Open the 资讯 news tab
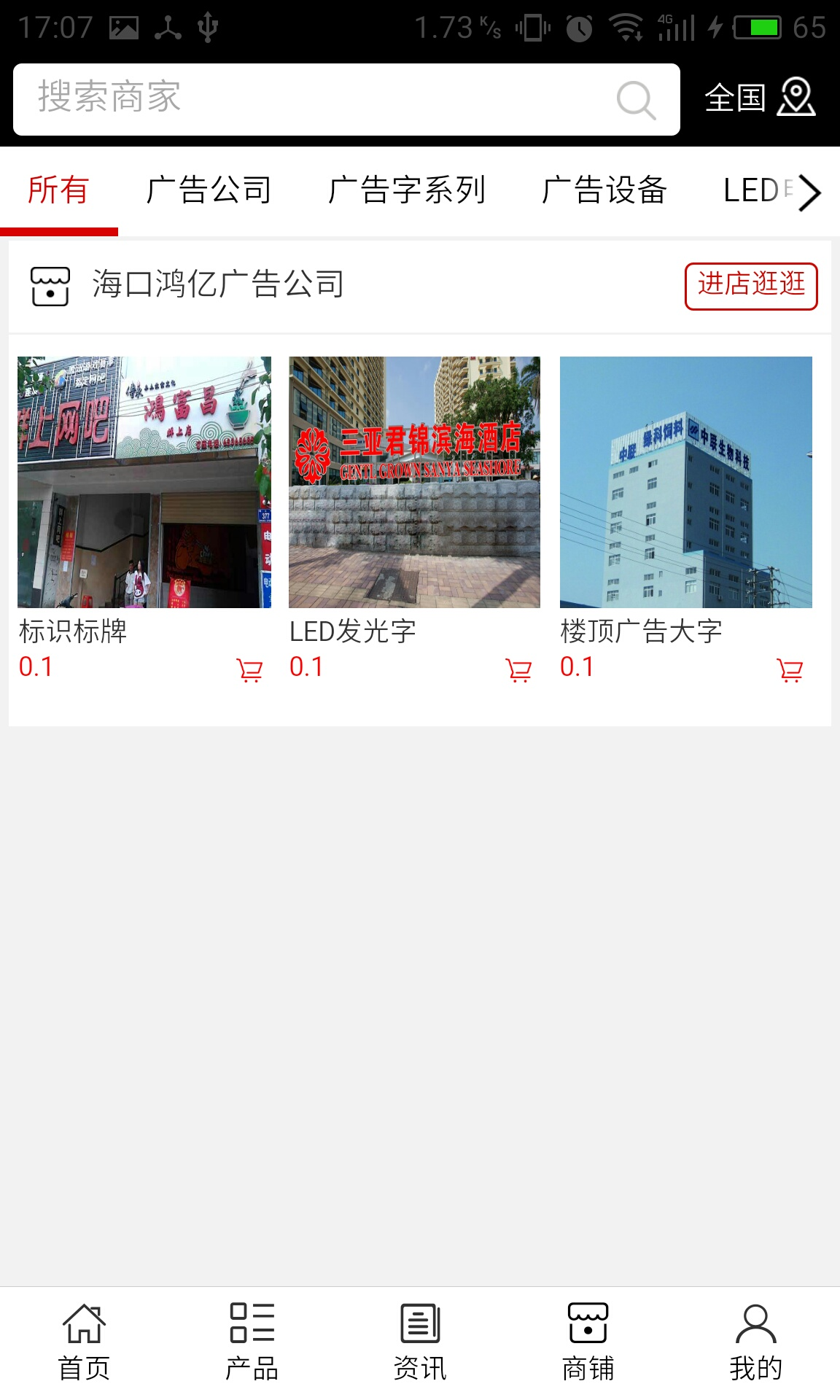Image resolution: width=840 pixels, height=1400 pixels. [x=420, y=1342]
